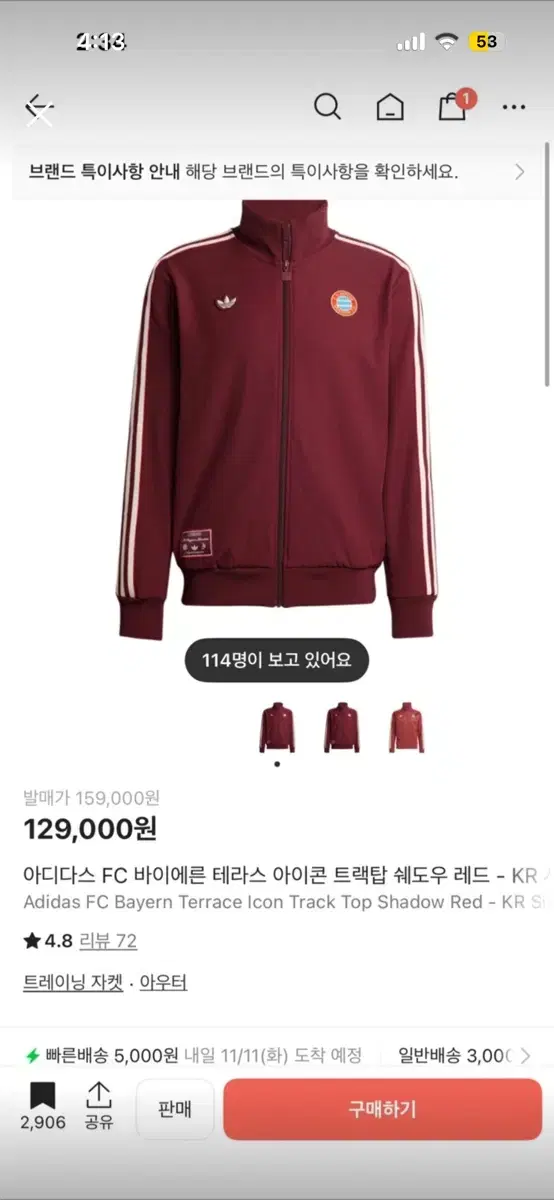Open the 브랜드 특이사항 안내 banner
554x1200 pixels.
tap(277, 171)
